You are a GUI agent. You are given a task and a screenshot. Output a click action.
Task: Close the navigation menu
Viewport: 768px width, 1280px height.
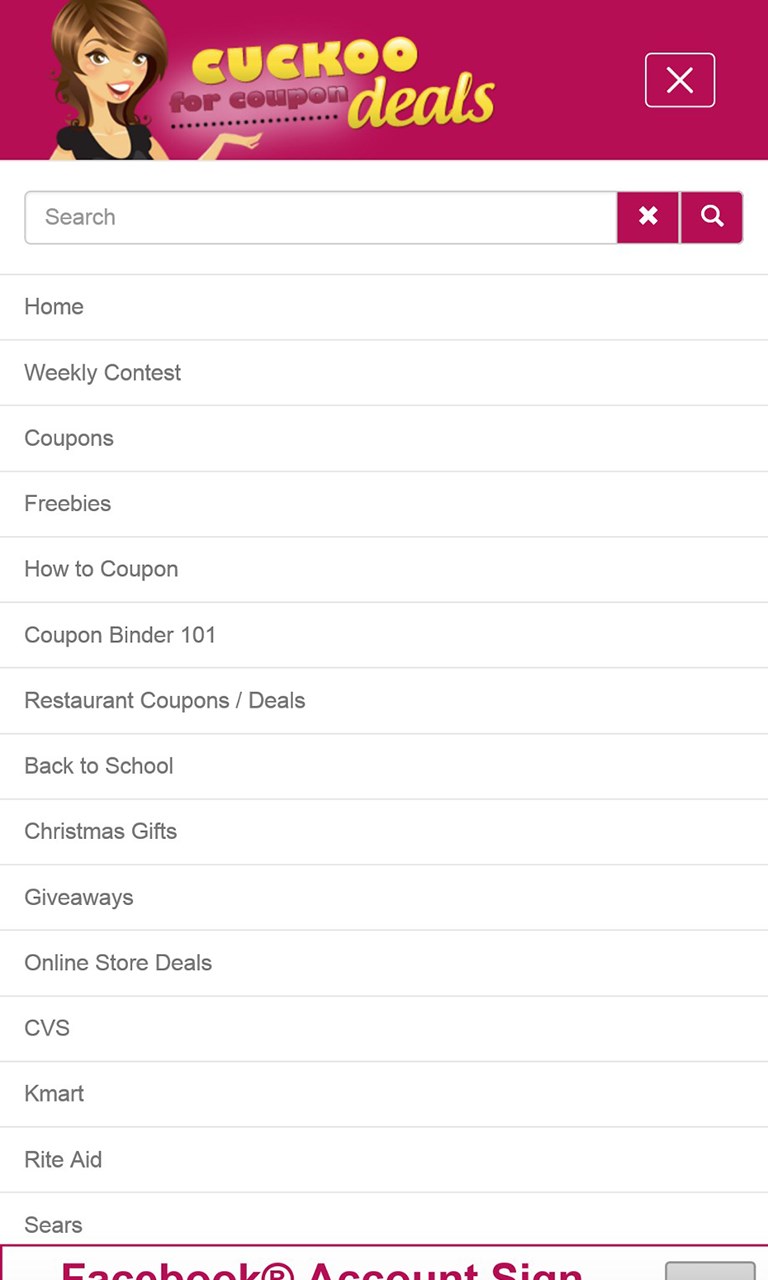[679, 80]
